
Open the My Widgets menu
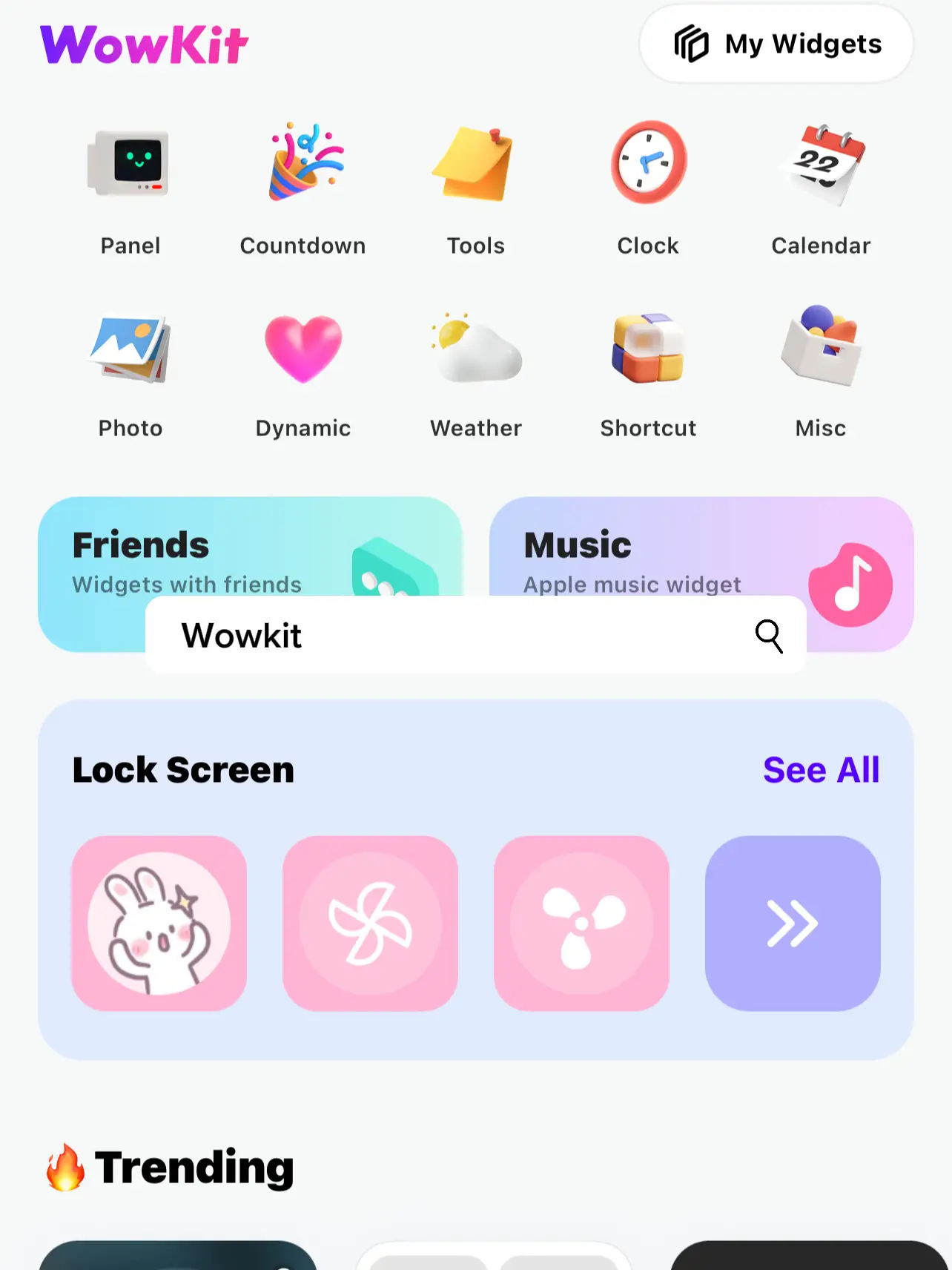pyautogui.click(x=776, y=45)
